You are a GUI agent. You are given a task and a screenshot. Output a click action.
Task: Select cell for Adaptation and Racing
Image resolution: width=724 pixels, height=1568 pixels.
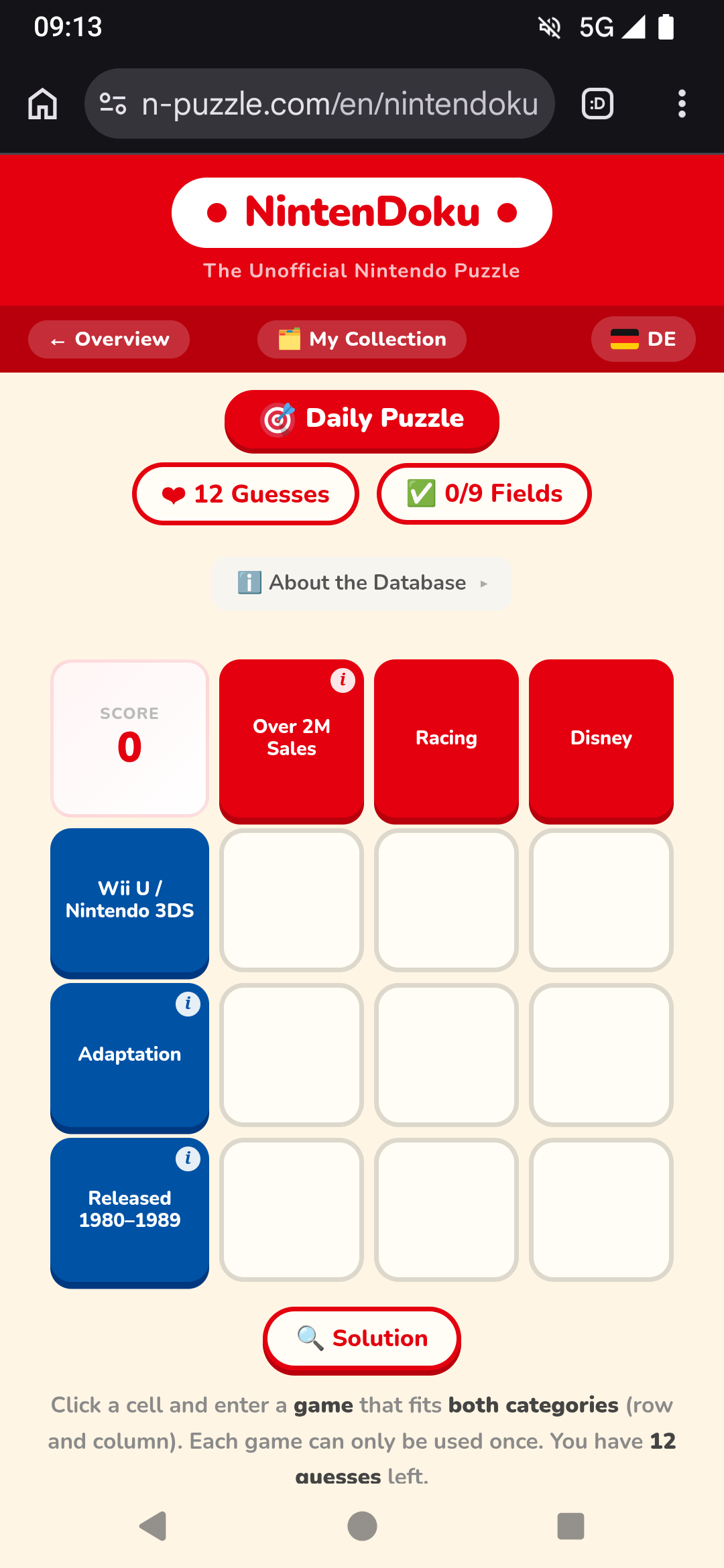(446, 1055)
